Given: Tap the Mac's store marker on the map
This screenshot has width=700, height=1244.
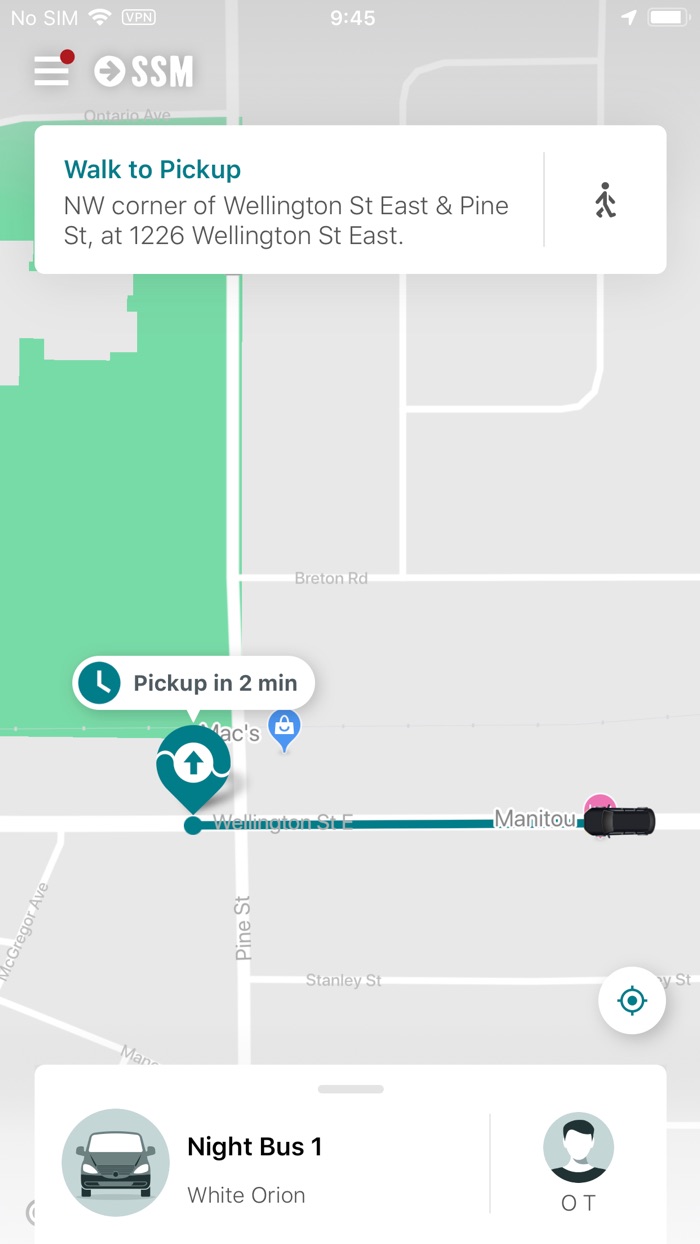Looking at the screenshot, I should [285, 732].
